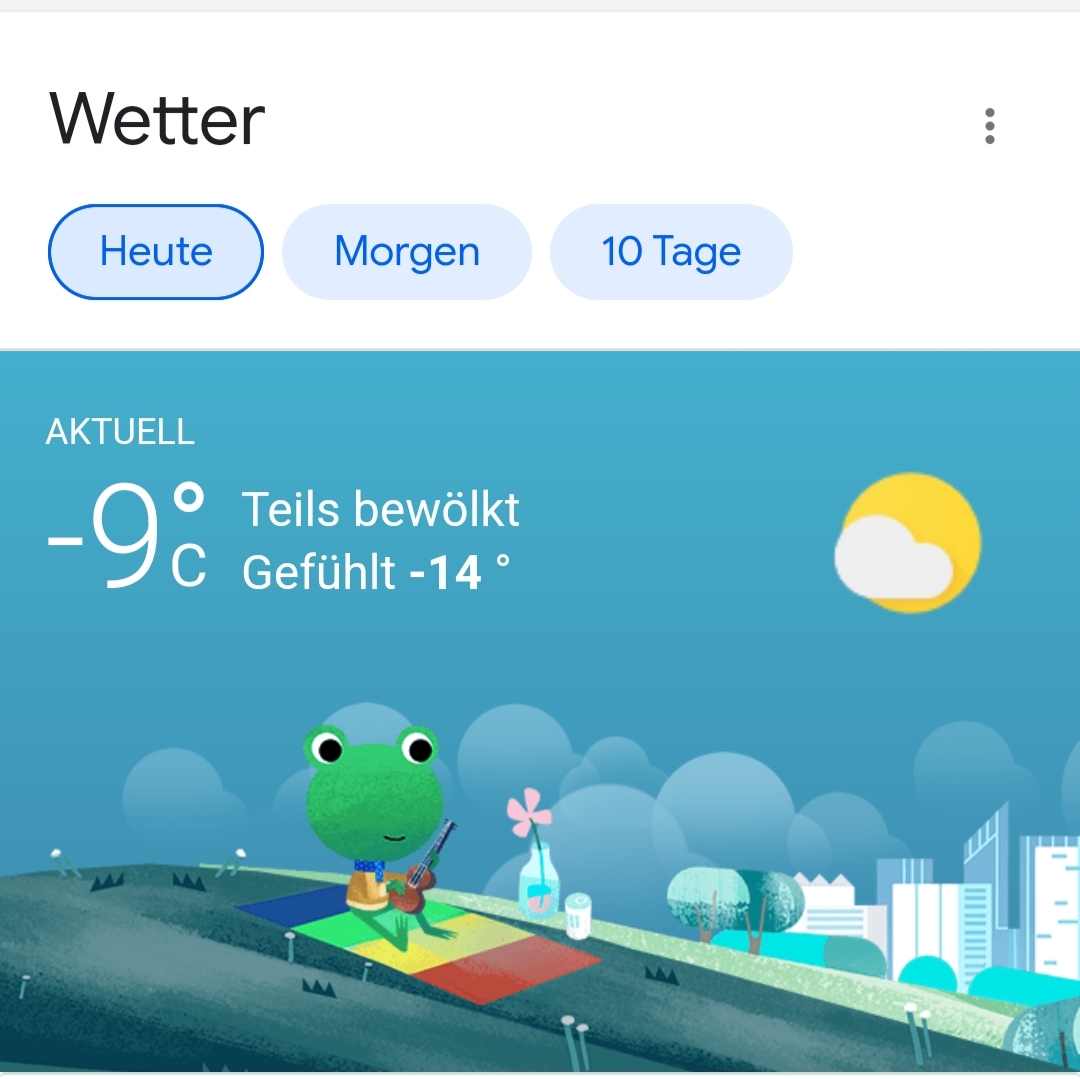Switch to the Morgen forecast
This screenshot has width=1080, height=1079.
[x=407, y=252]
